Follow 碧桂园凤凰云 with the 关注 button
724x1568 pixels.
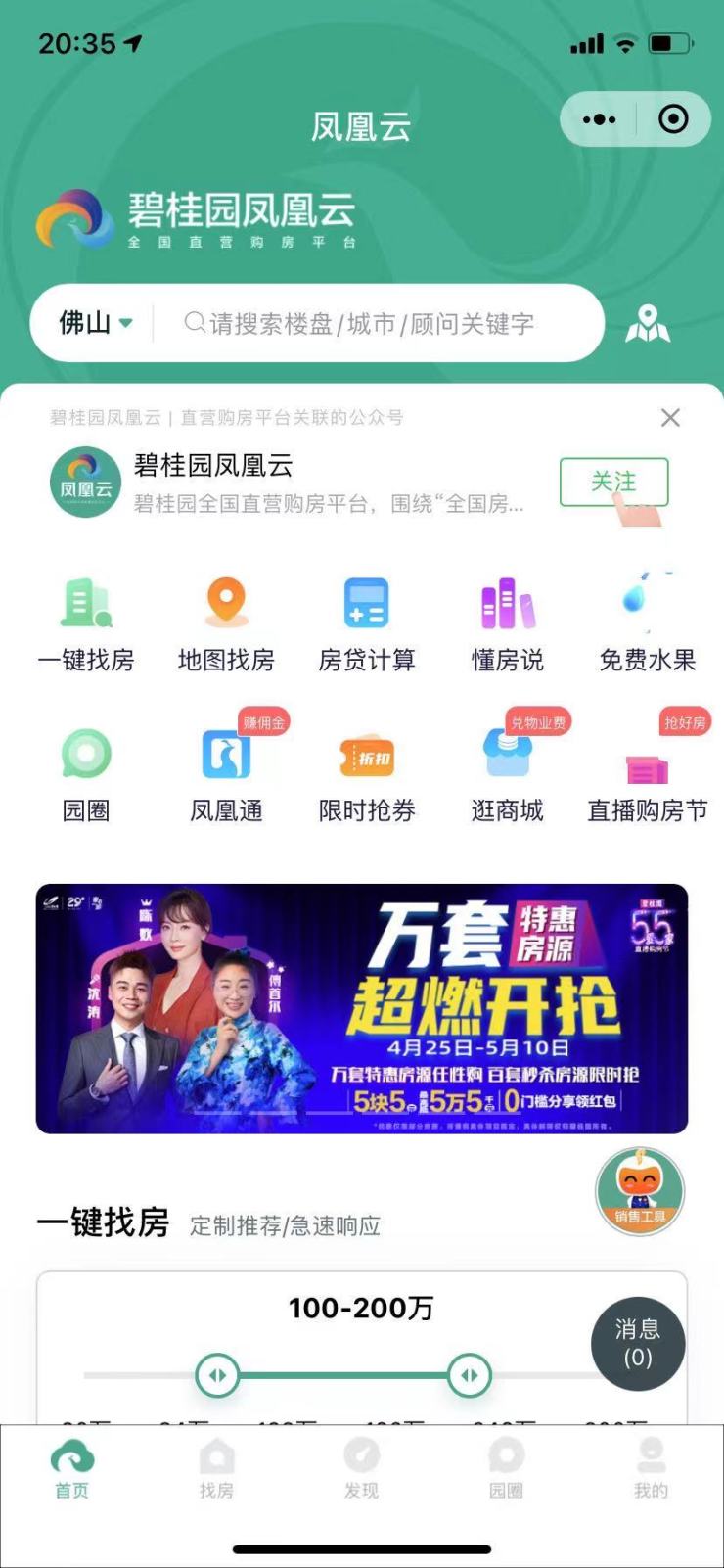click(613, 482)
